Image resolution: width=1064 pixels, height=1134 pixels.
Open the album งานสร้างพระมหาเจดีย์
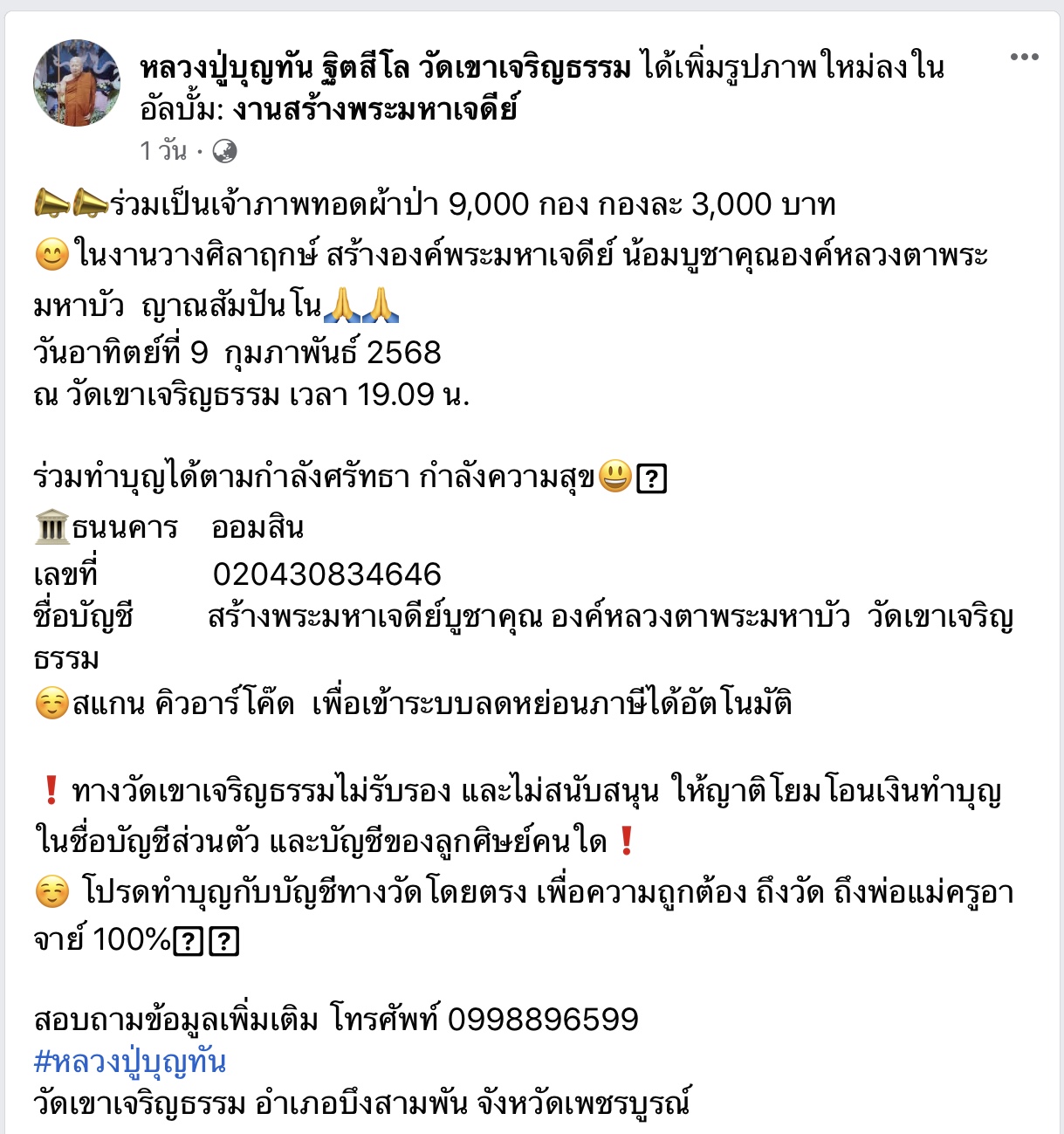pos(374,110)
